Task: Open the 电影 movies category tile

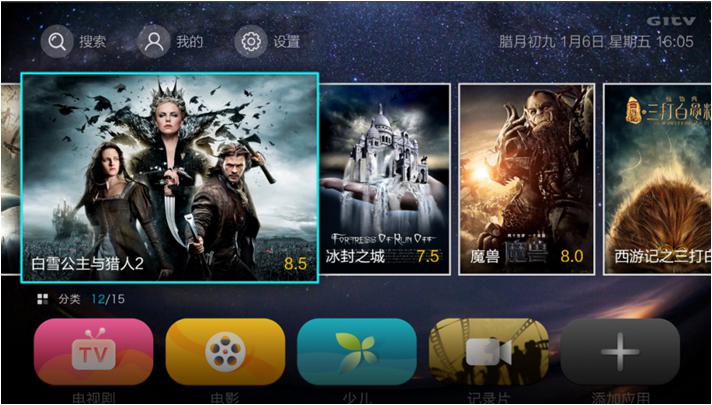Action: 225,352
